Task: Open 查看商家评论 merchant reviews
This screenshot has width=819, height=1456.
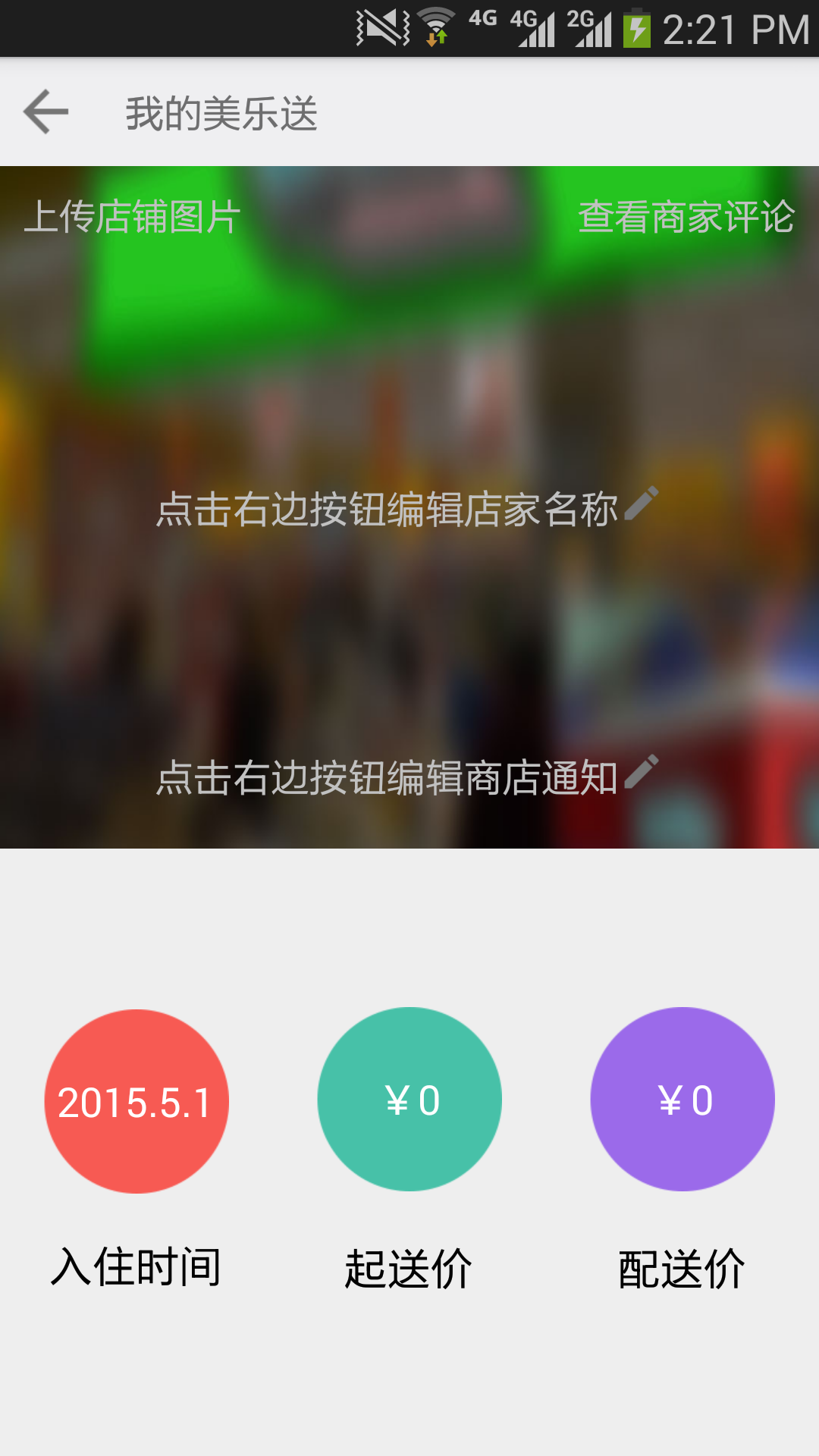Action: tap(686, 217)
